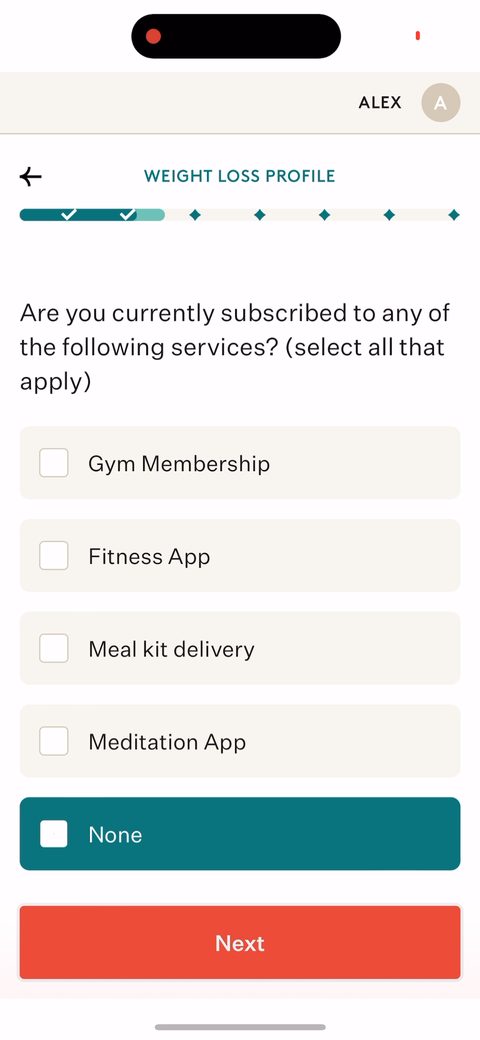Go back with the arrow icon

(x=30, y=176)
